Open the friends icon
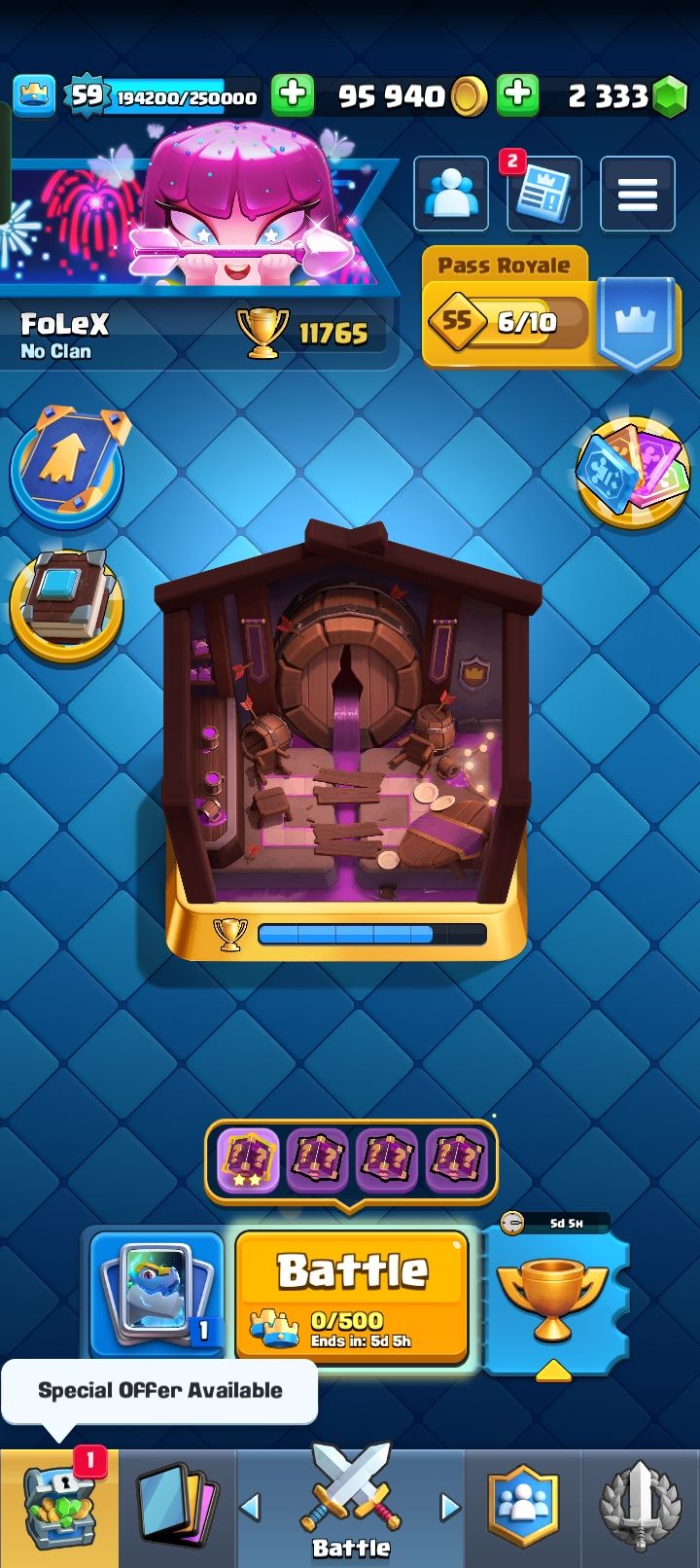Viewport: 700px width, 1568px height. coord(451,194)
